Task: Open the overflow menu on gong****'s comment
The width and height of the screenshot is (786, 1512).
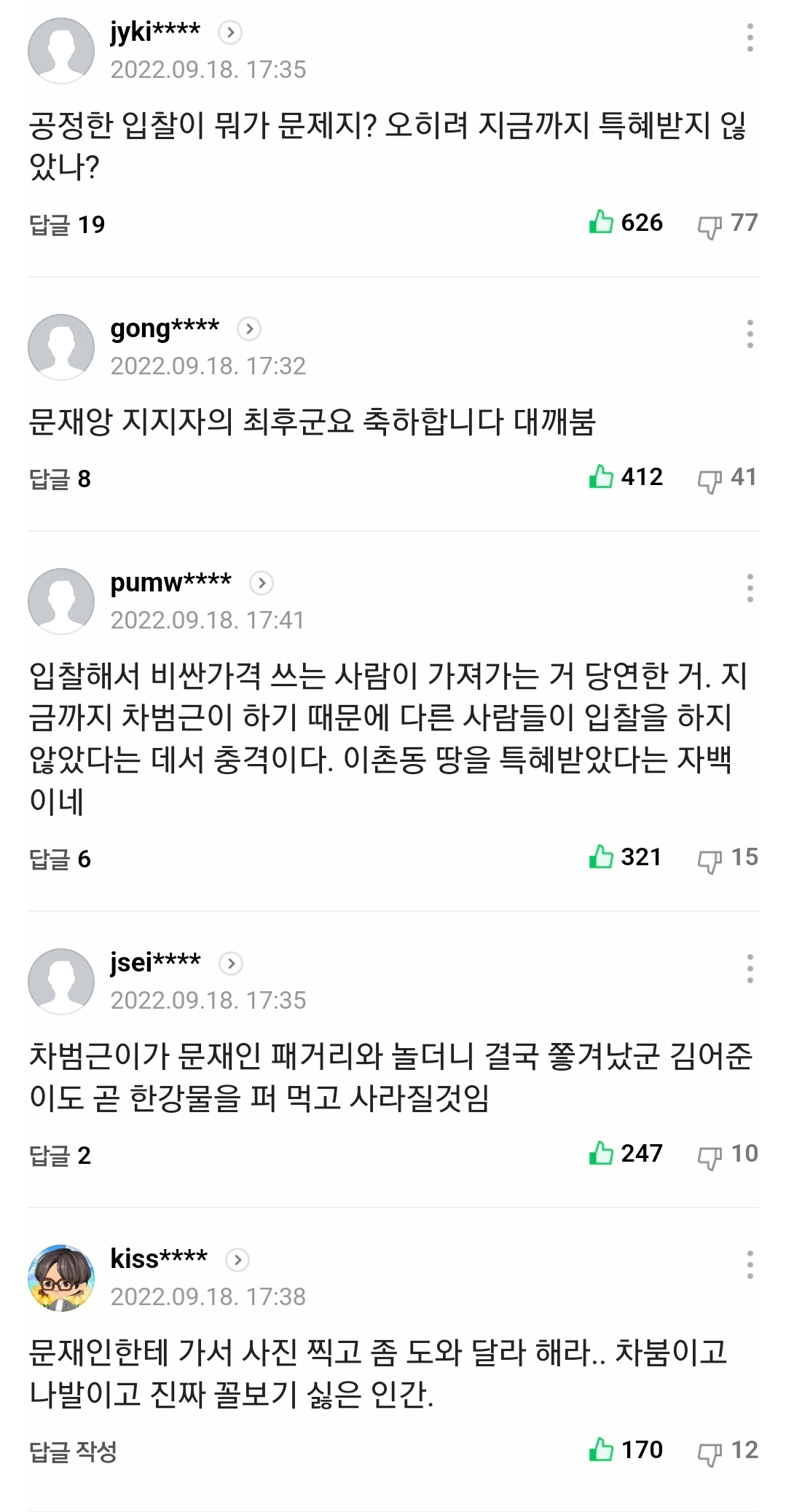Action: pos(750,334)
